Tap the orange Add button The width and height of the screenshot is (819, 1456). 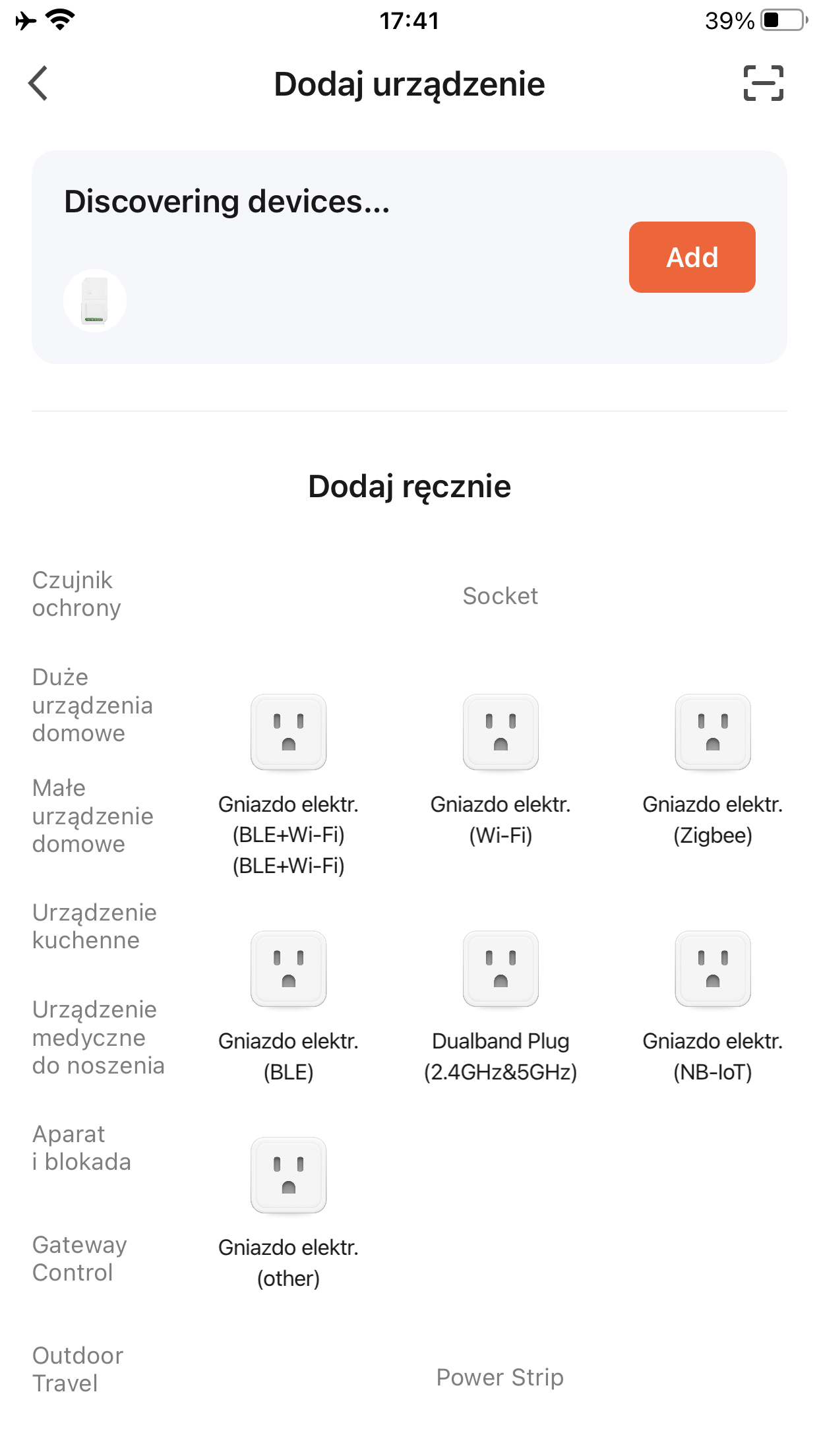point(692,257)
